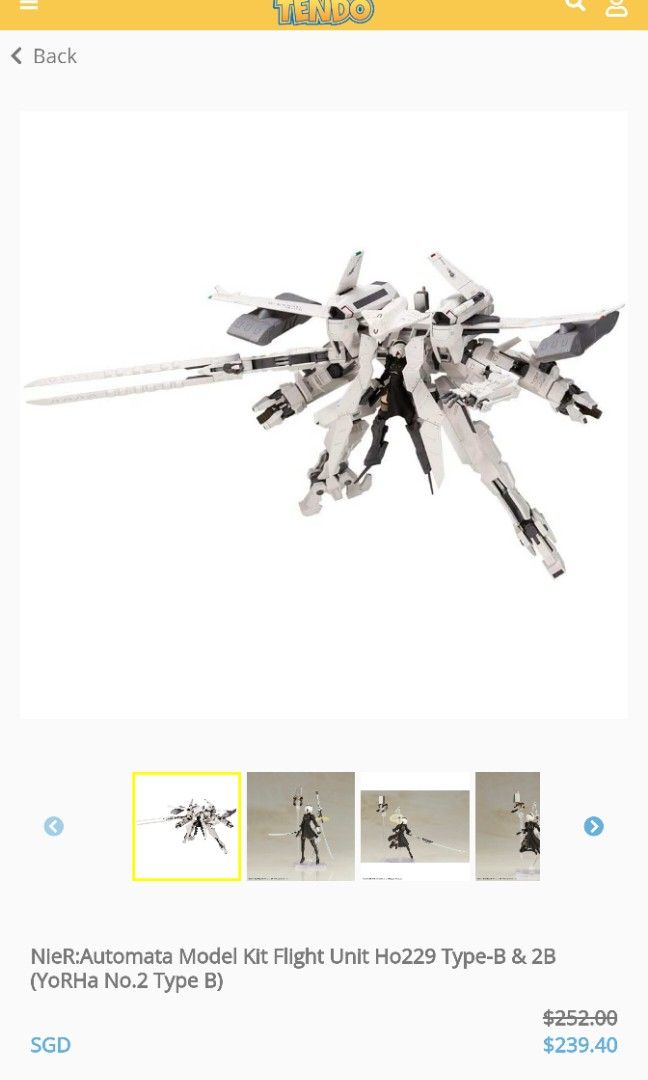The height and width of the screenshot is (1080, 648).
Task: Show next product thumbnails
Action: 594,827
